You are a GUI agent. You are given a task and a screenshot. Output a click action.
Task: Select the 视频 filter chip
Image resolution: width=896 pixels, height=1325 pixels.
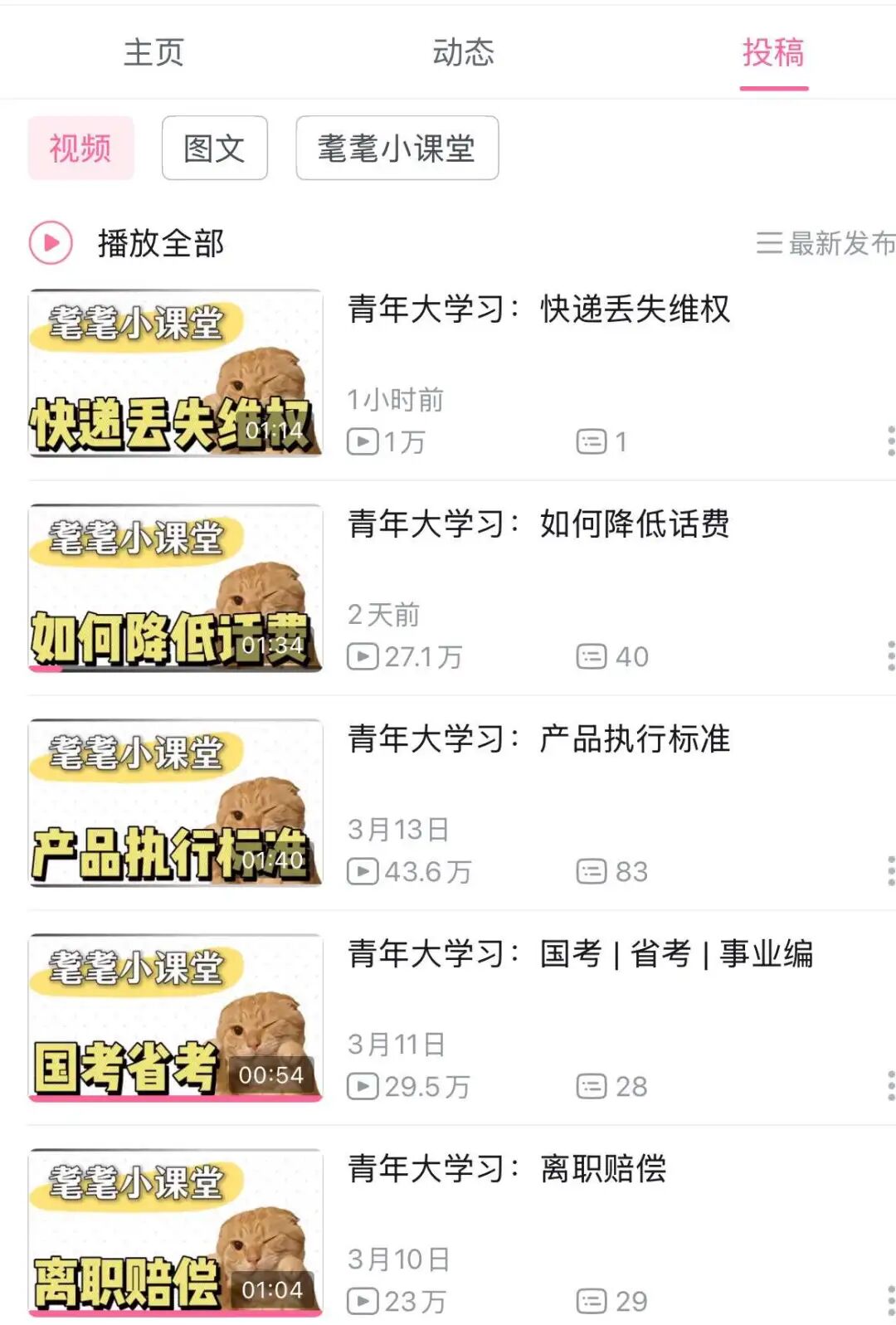coord(80,149)
